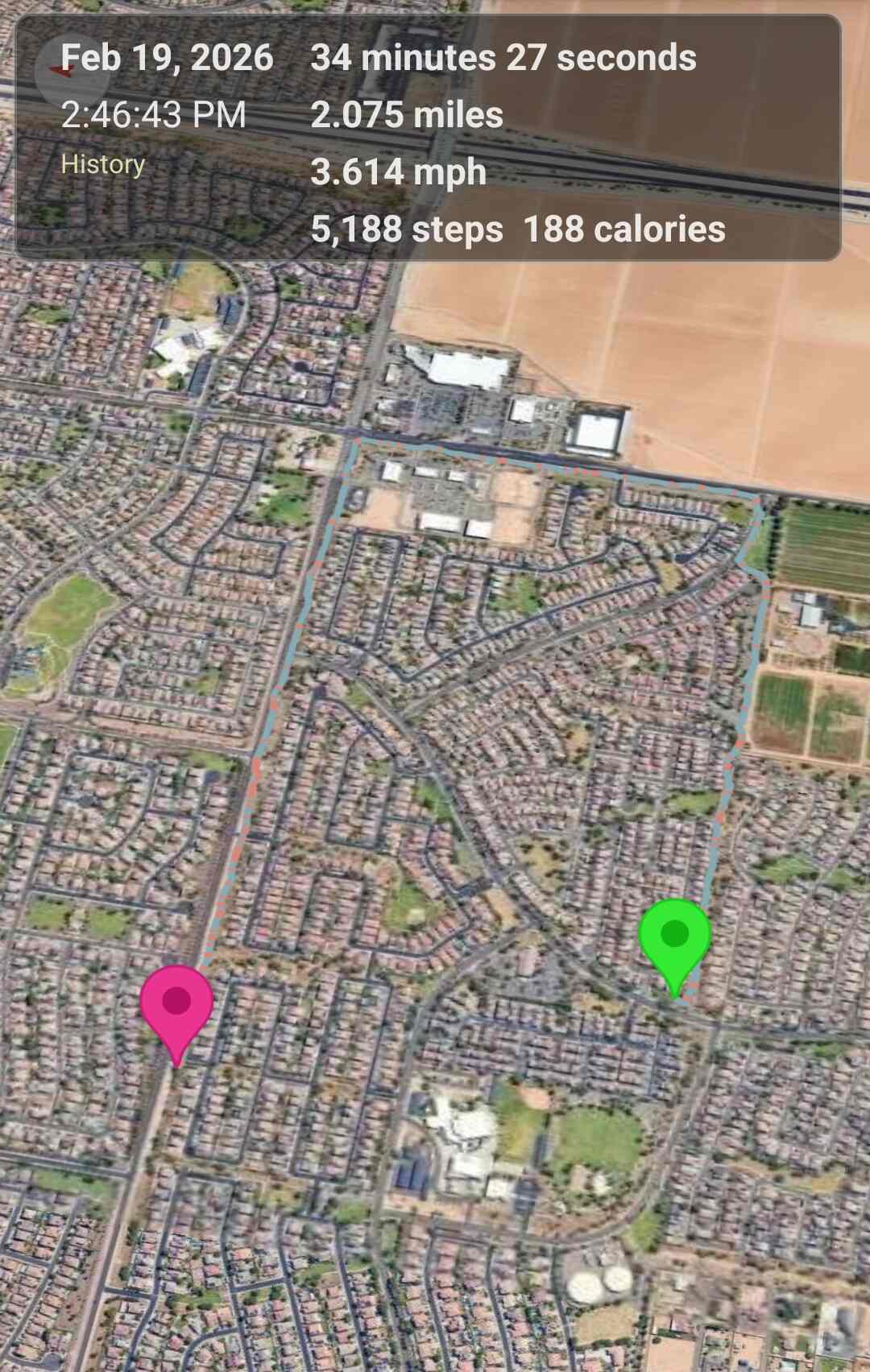
Task: Click the 188 calories value
Action: click(x=624, y=231)
